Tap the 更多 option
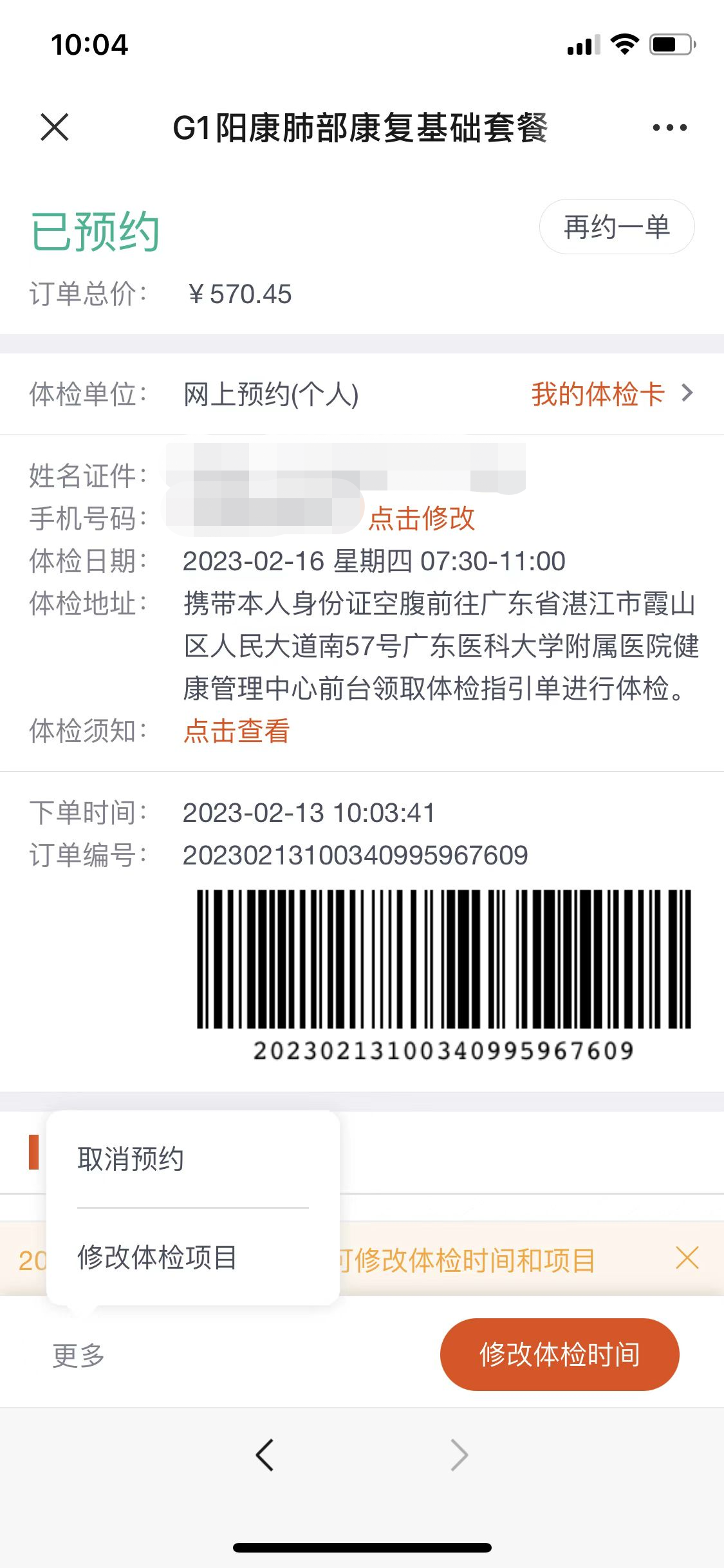The image size is (724, 1568). click(79, 1355)
